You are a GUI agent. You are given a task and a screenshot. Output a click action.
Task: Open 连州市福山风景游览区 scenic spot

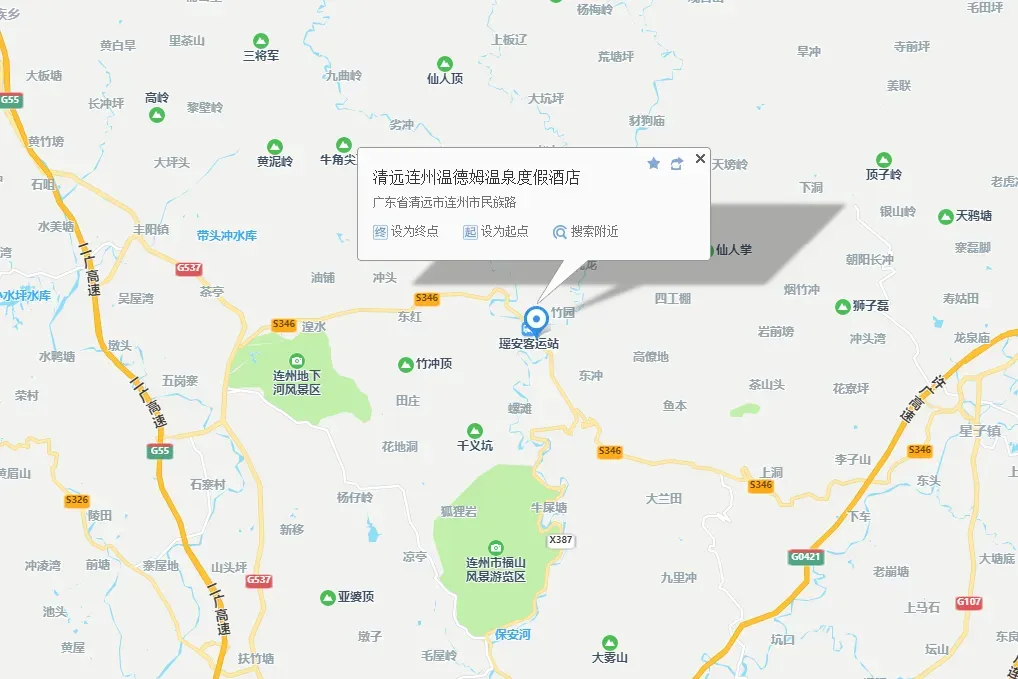(495, 562)
